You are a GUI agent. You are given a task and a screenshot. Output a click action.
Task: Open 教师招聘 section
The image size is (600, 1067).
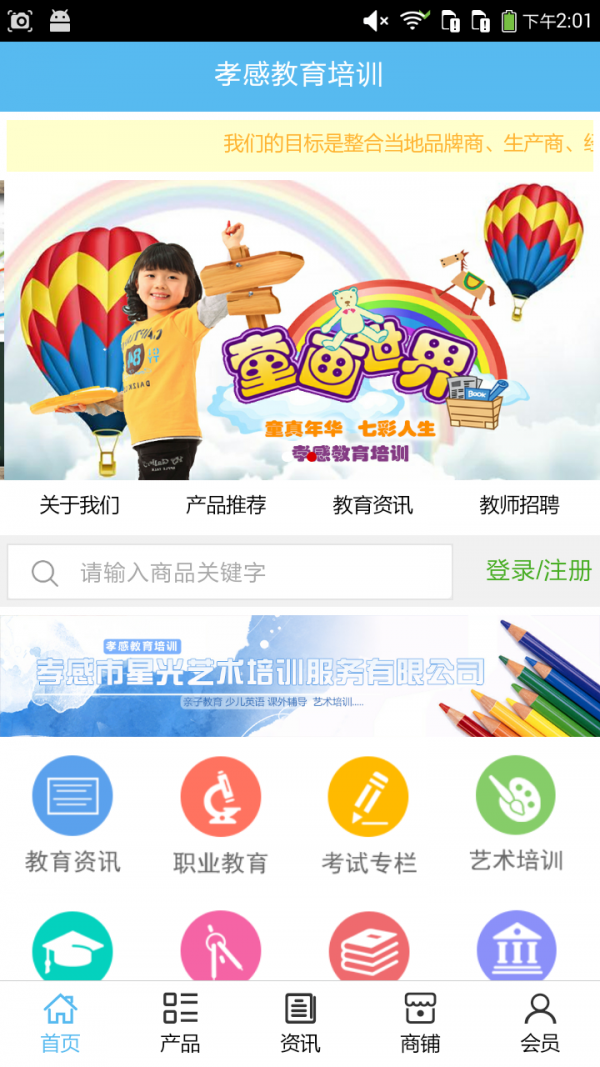point(519,505)
